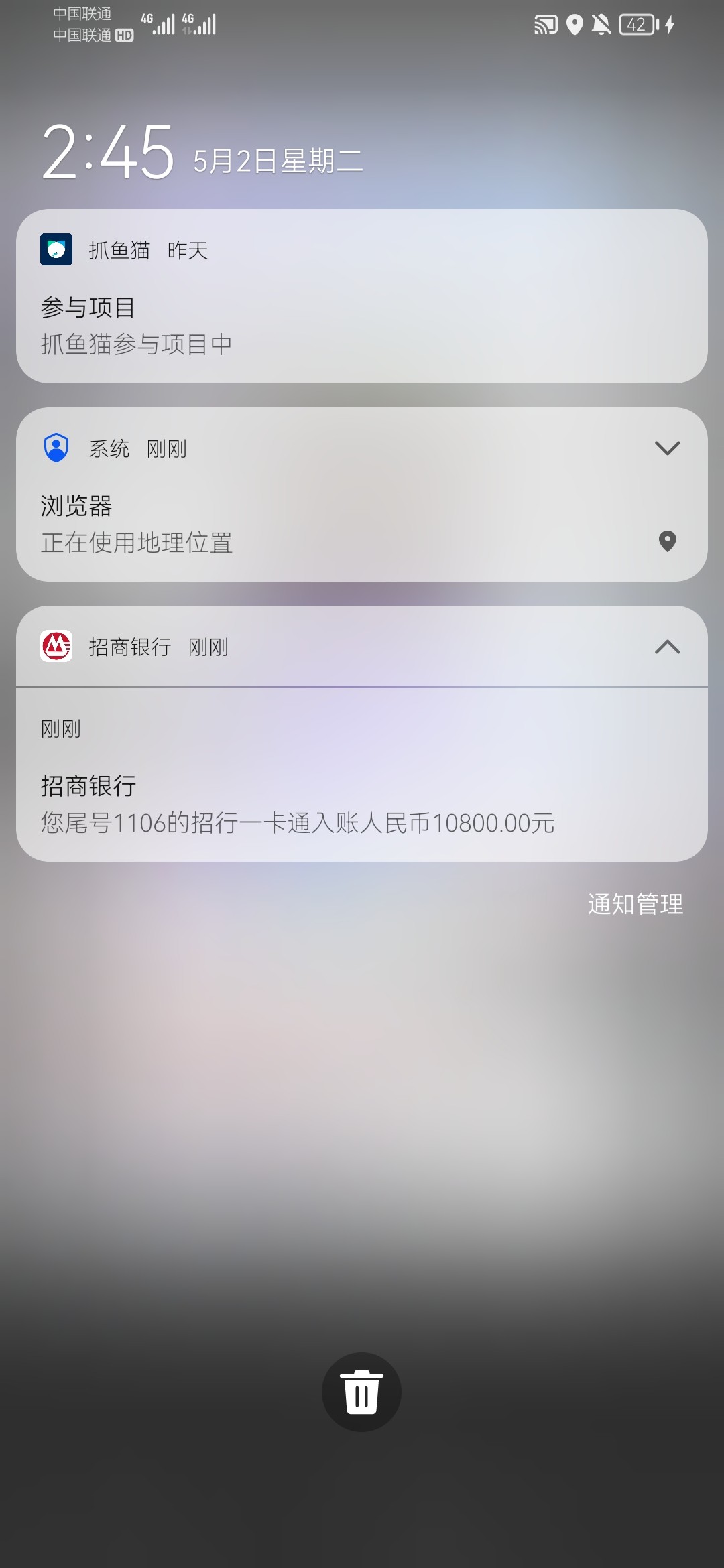Image resolution: width=724 pixels, height=1568 pixels.
Task: Clear all notifications with the trash button
Action: click(x=361, y=1392)
